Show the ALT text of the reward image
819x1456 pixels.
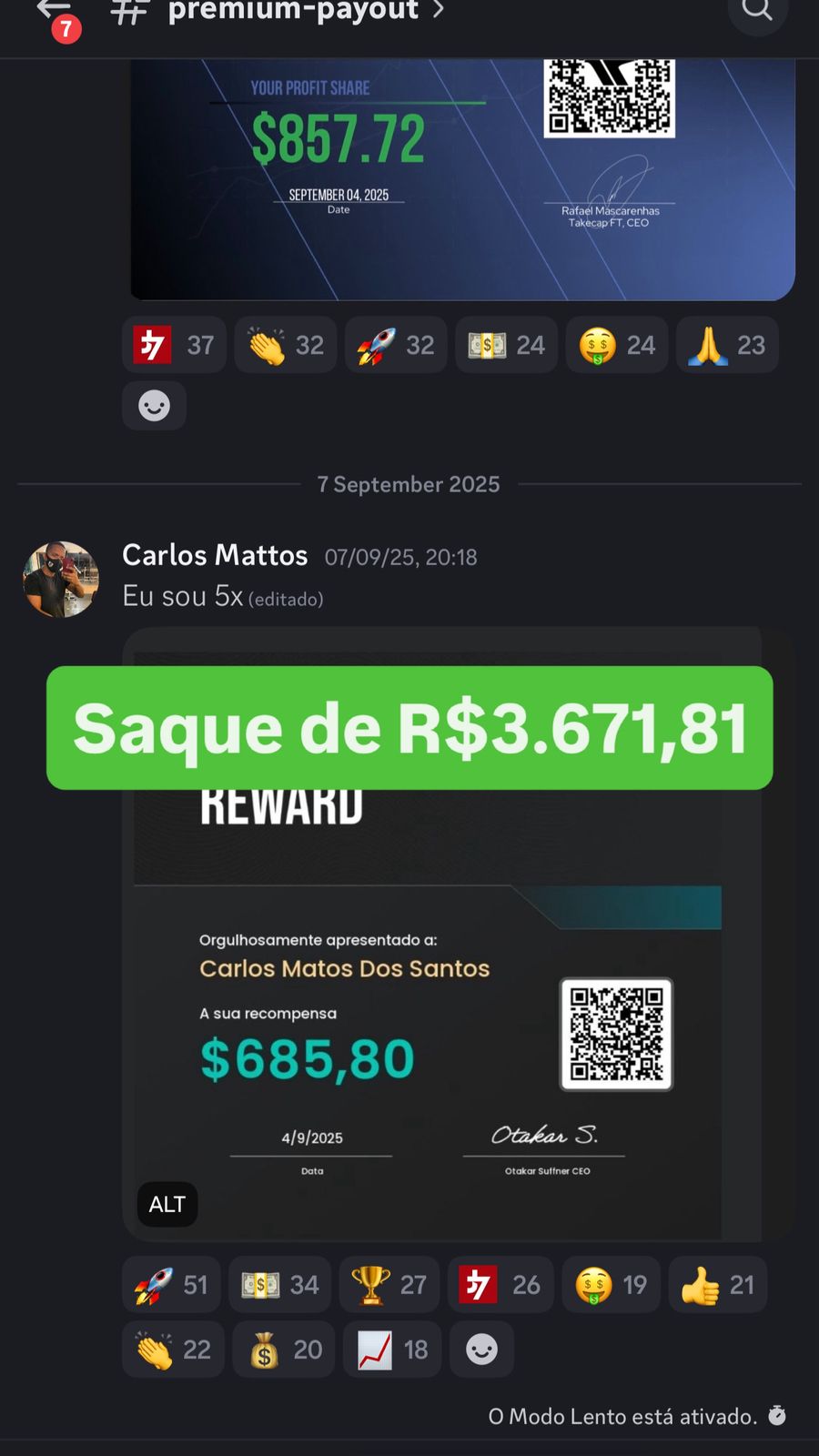tap(167, 1204)
